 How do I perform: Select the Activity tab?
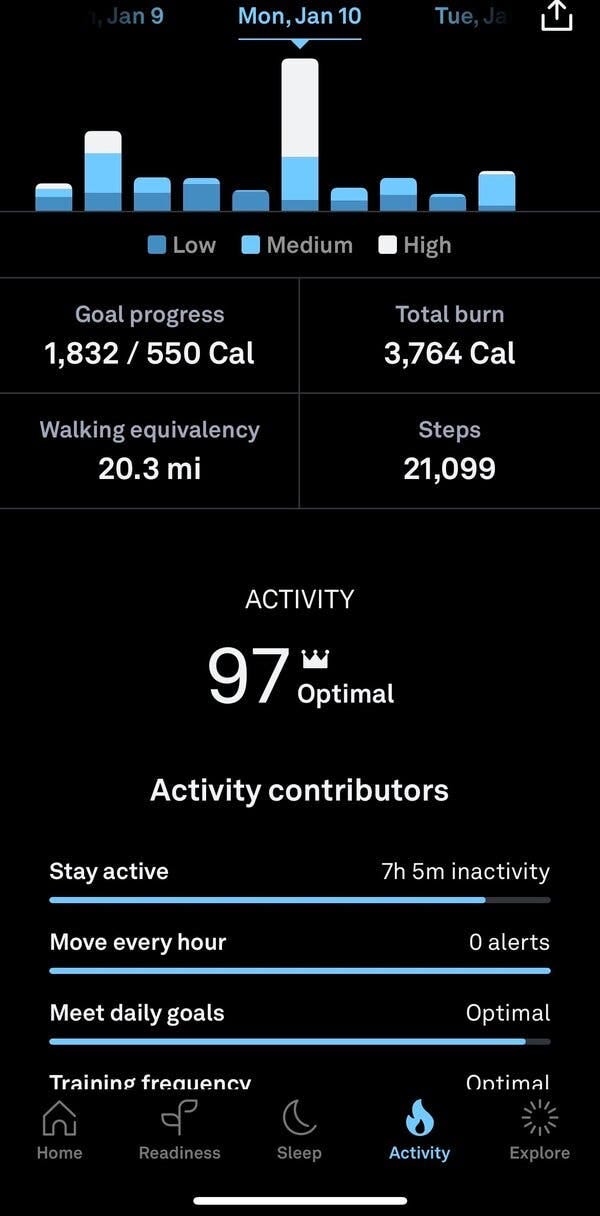420,1130
